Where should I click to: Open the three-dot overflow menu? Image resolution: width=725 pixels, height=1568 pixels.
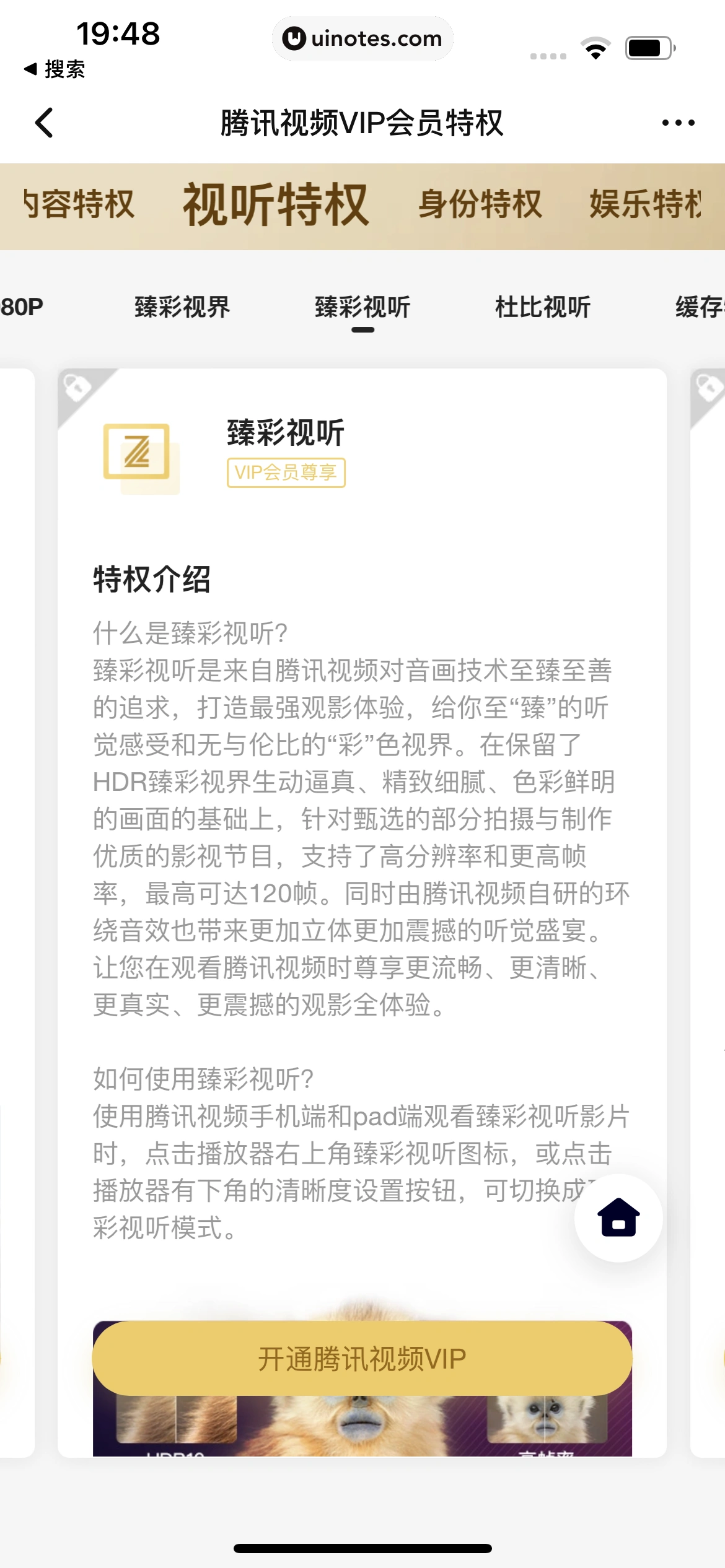[x=678, y=123]
